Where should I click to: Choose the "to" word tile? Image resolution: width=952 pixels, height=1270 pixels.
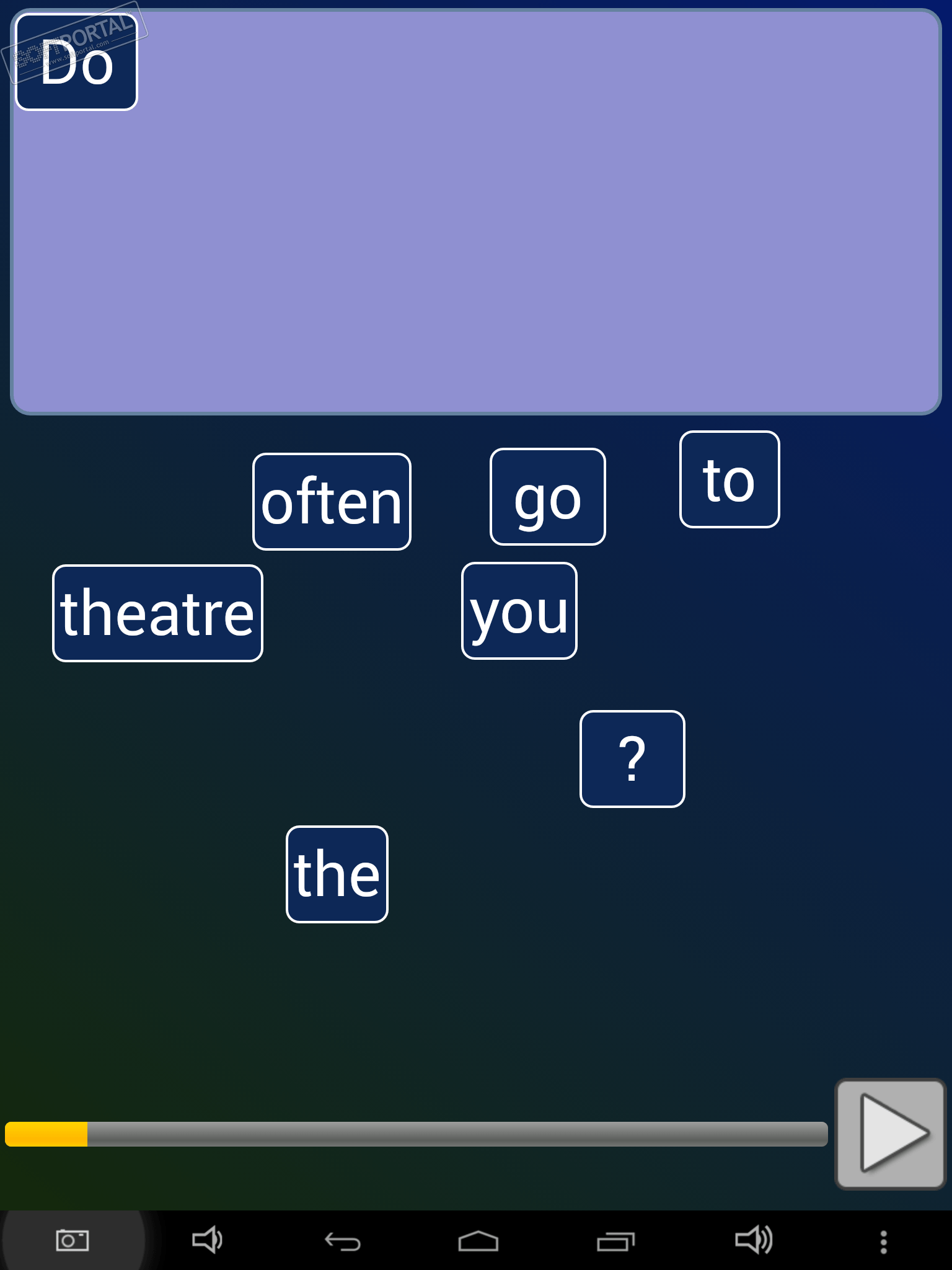(729, 479)
